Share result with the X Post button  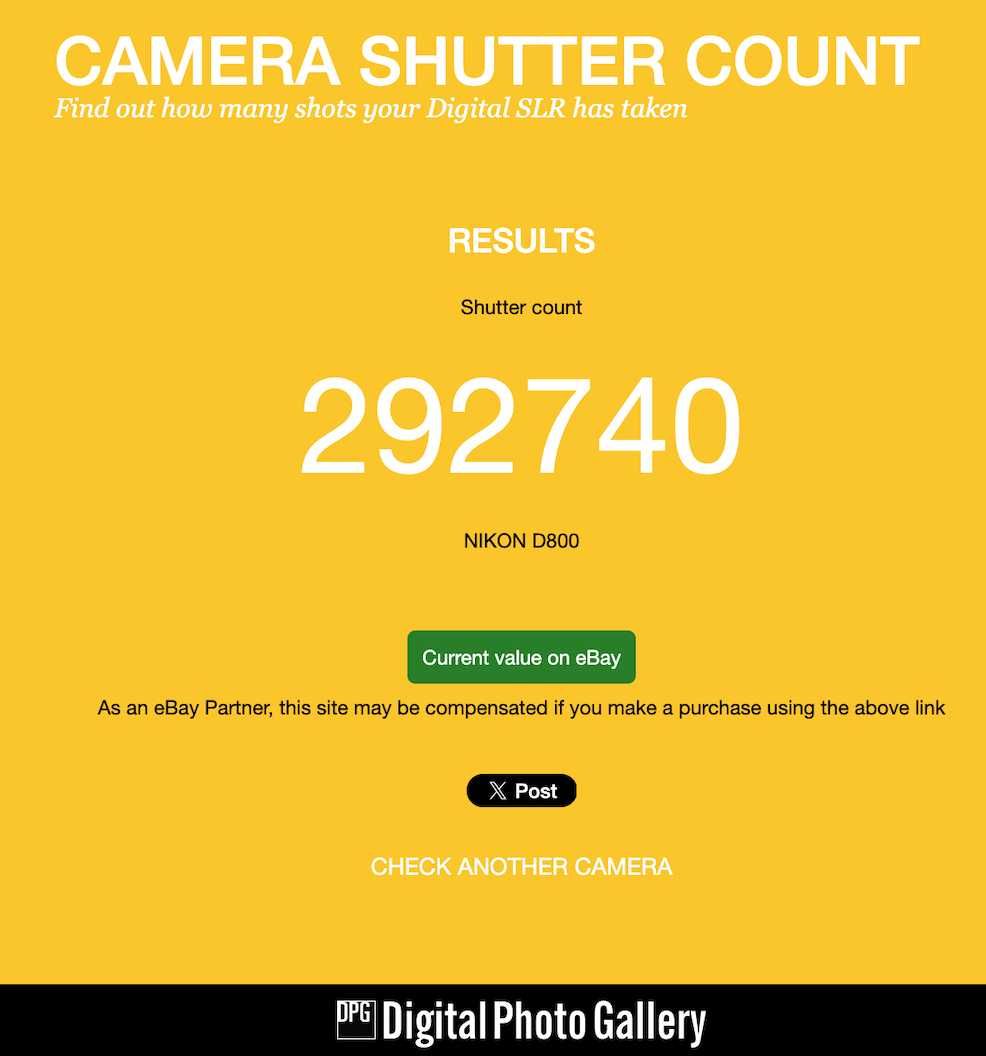521,791
